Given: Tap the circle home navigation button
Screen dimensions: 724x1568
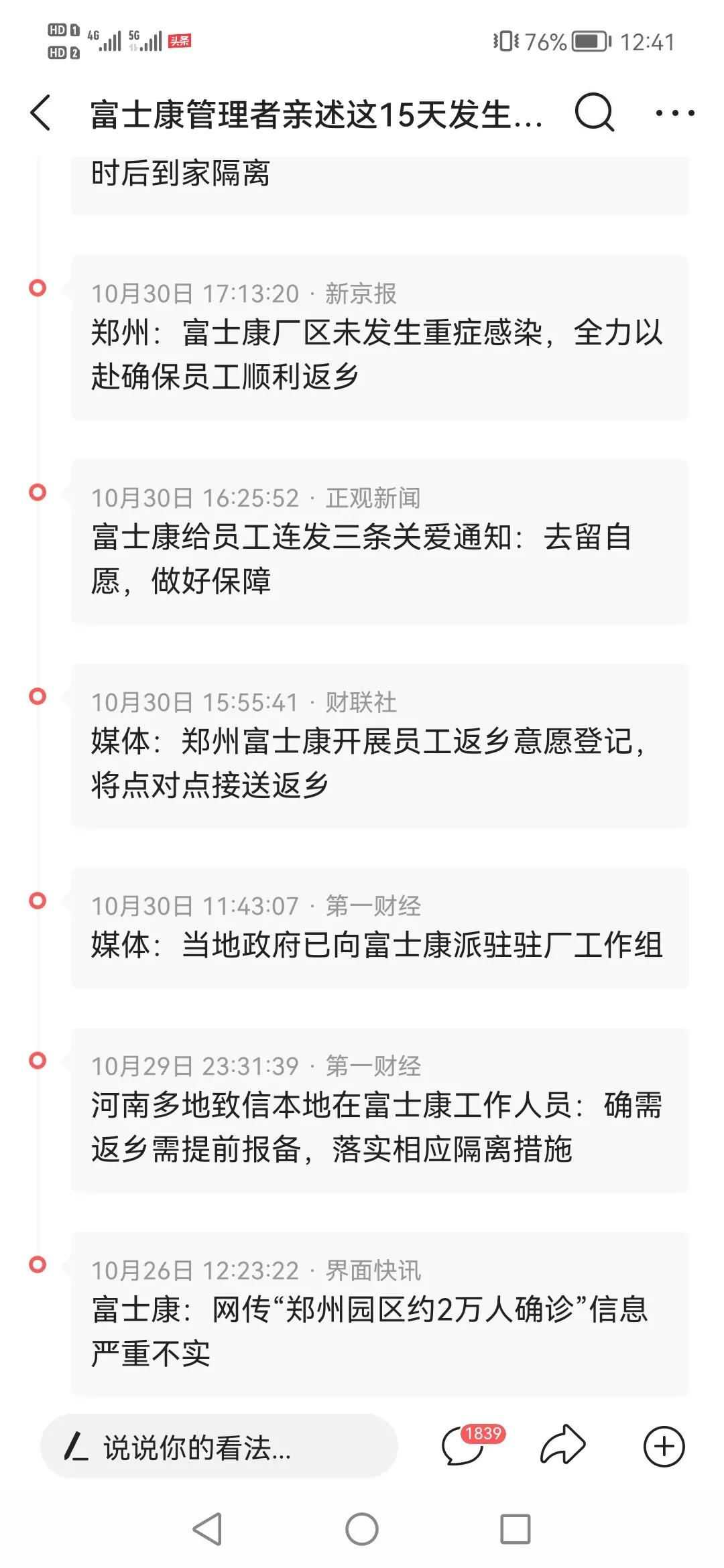Looking at the screenshot, I should coord(362,1526).
